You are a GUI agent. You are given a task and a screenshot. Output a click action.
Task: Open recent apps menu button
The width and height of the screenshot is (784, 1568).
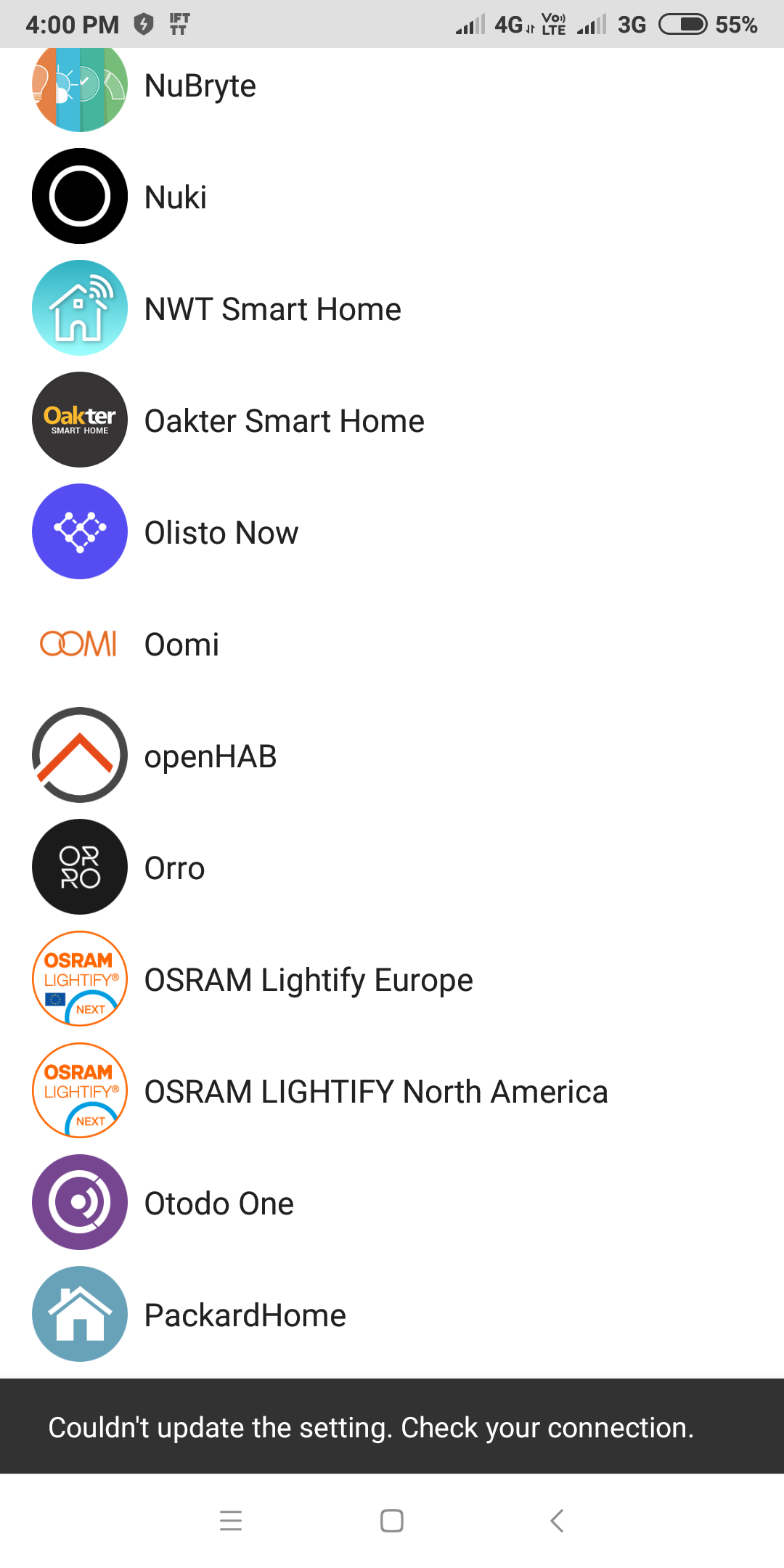(x=231, y=1520)
